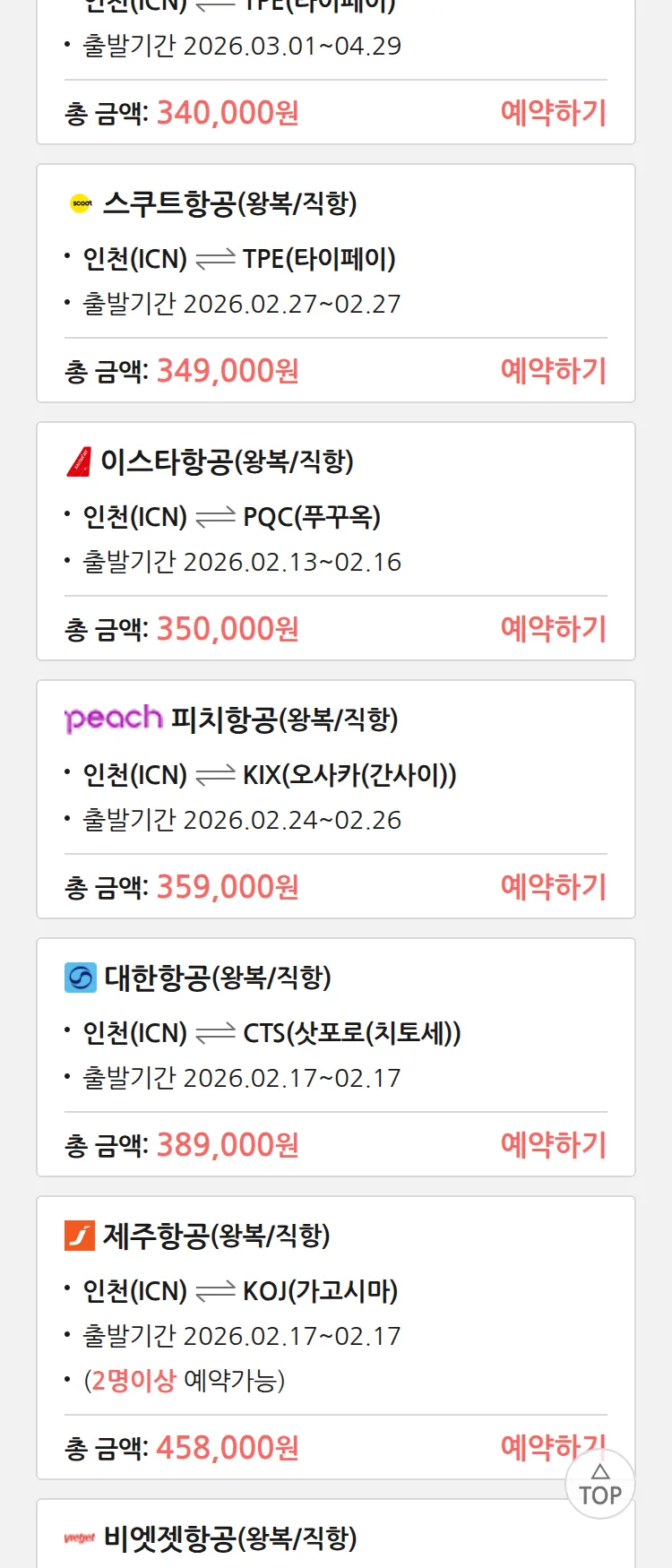This screenshot has width=672, height=1568.
Task: Book the 340,000원 Taipei flight
Action: (553, 113)
